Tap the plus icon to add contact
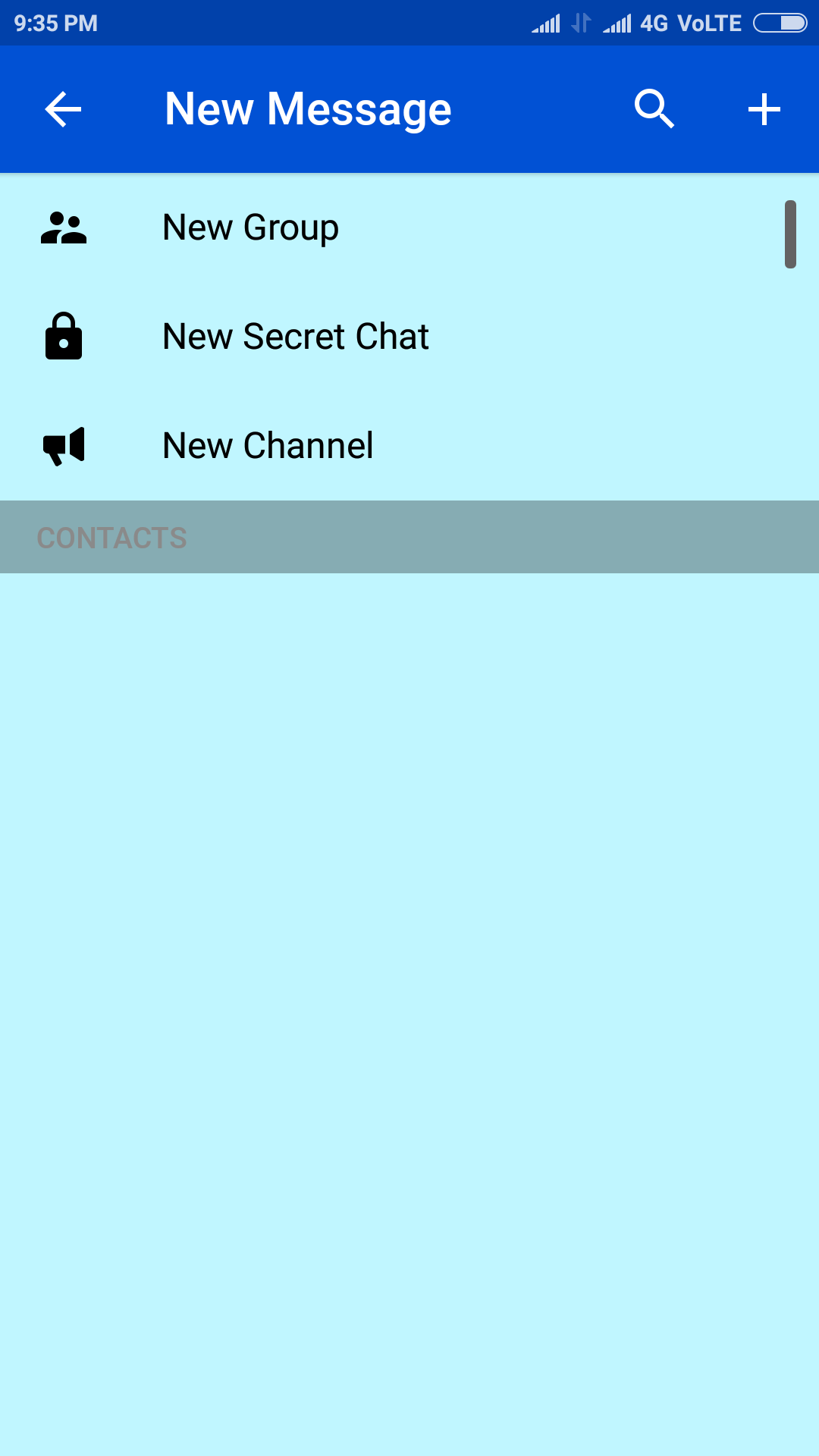The width and height of the screenshot is (819, 1456). 764,108
